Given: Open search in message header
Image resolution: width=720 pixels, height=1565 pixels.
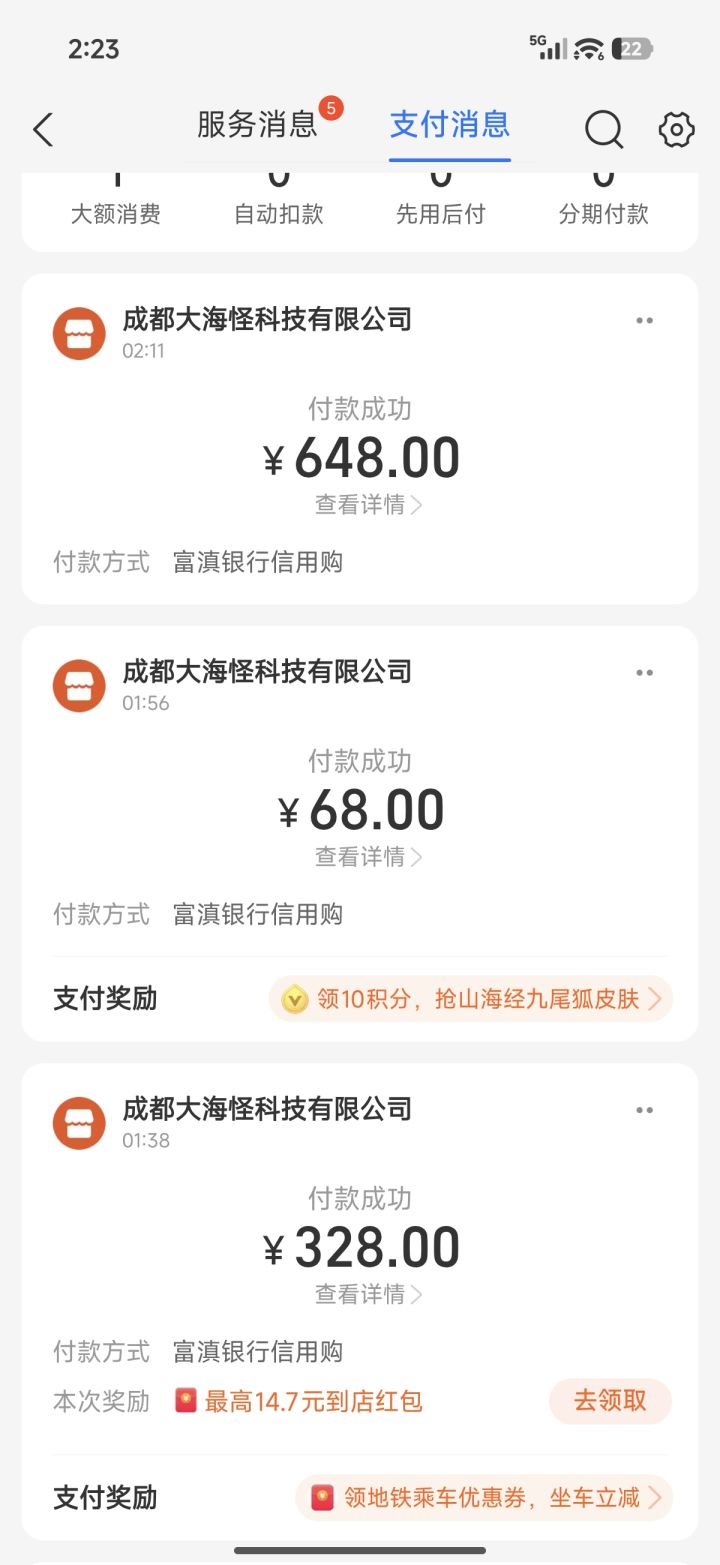Looking at the screenshot, I should click(x=603, y=129).
